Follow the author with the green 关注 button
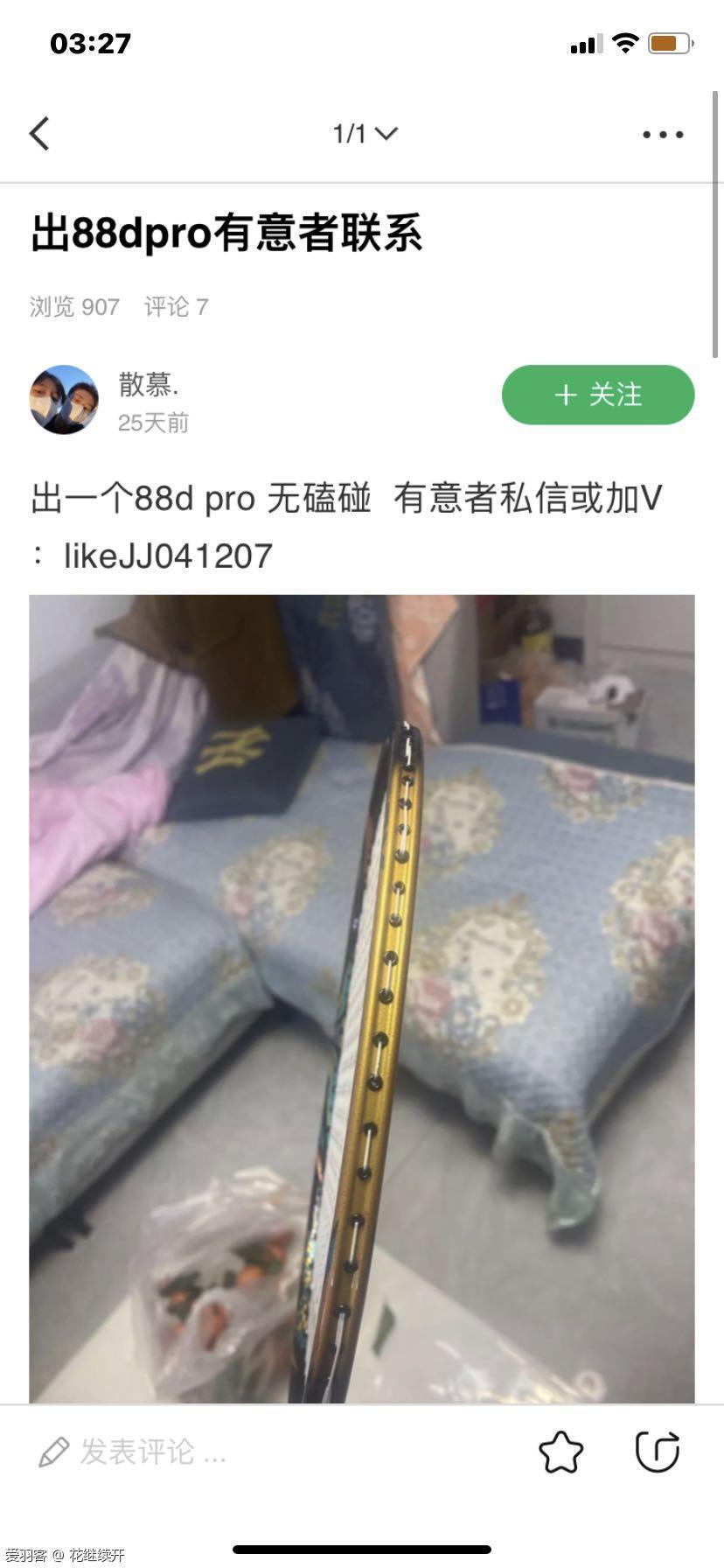 click(598, 395)
